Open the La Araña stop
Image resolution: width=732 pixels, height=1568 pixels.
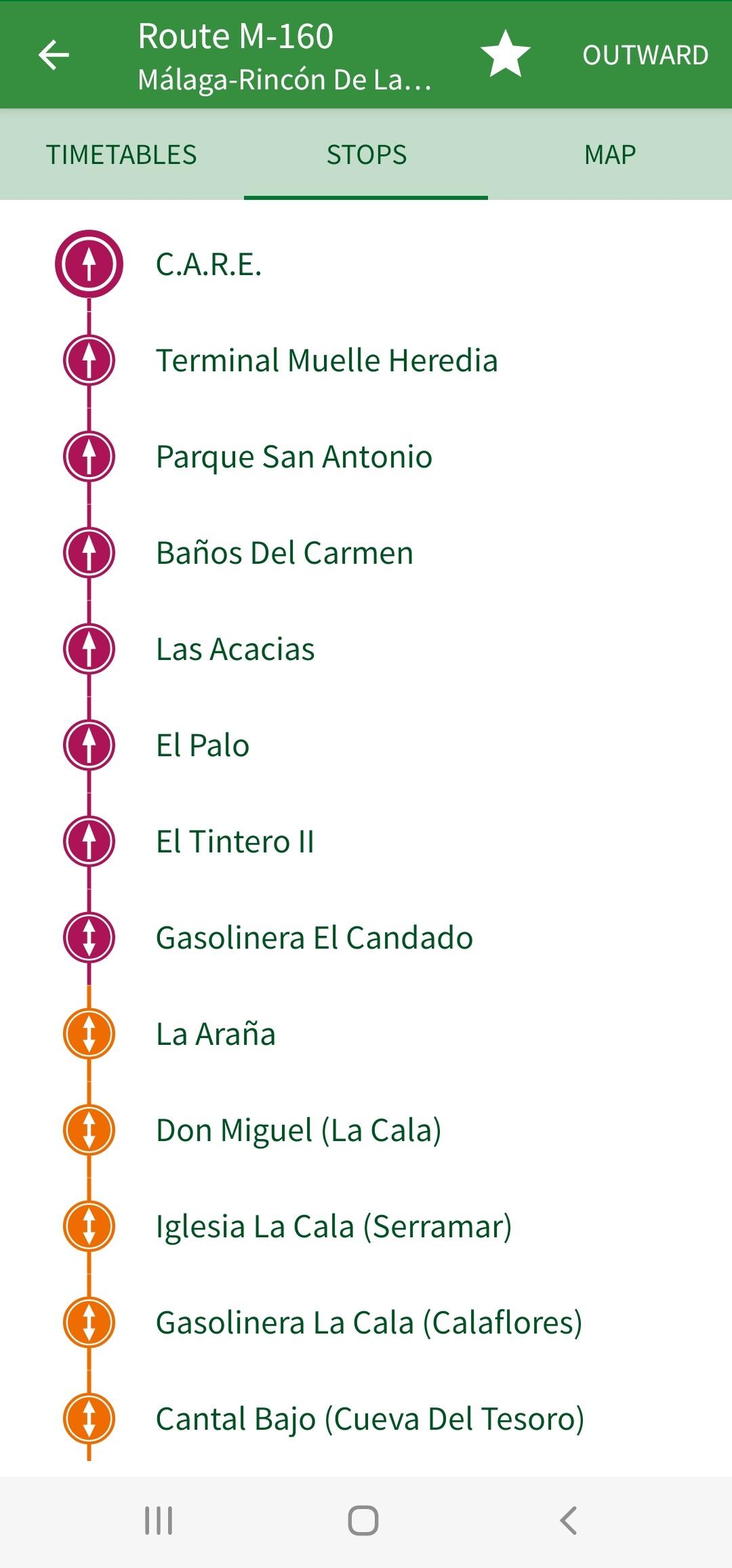pyautogui.click(x=366, y=1033)
